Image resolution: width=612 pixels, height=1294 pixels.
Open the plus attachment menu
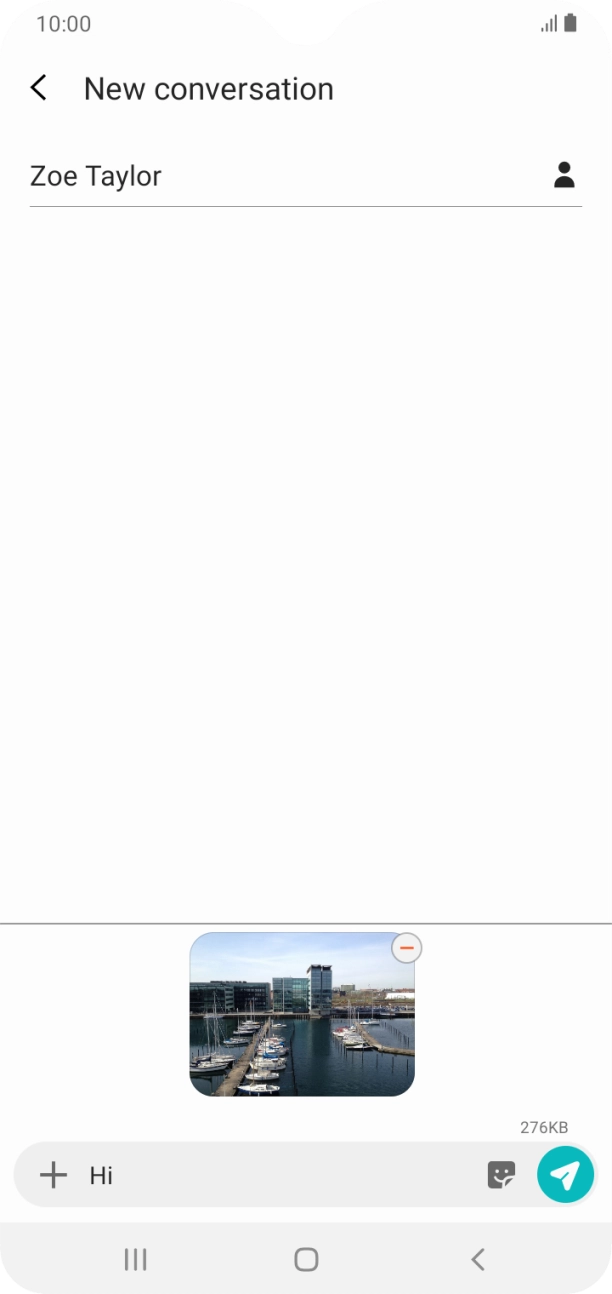click(x=53, y=1175)
